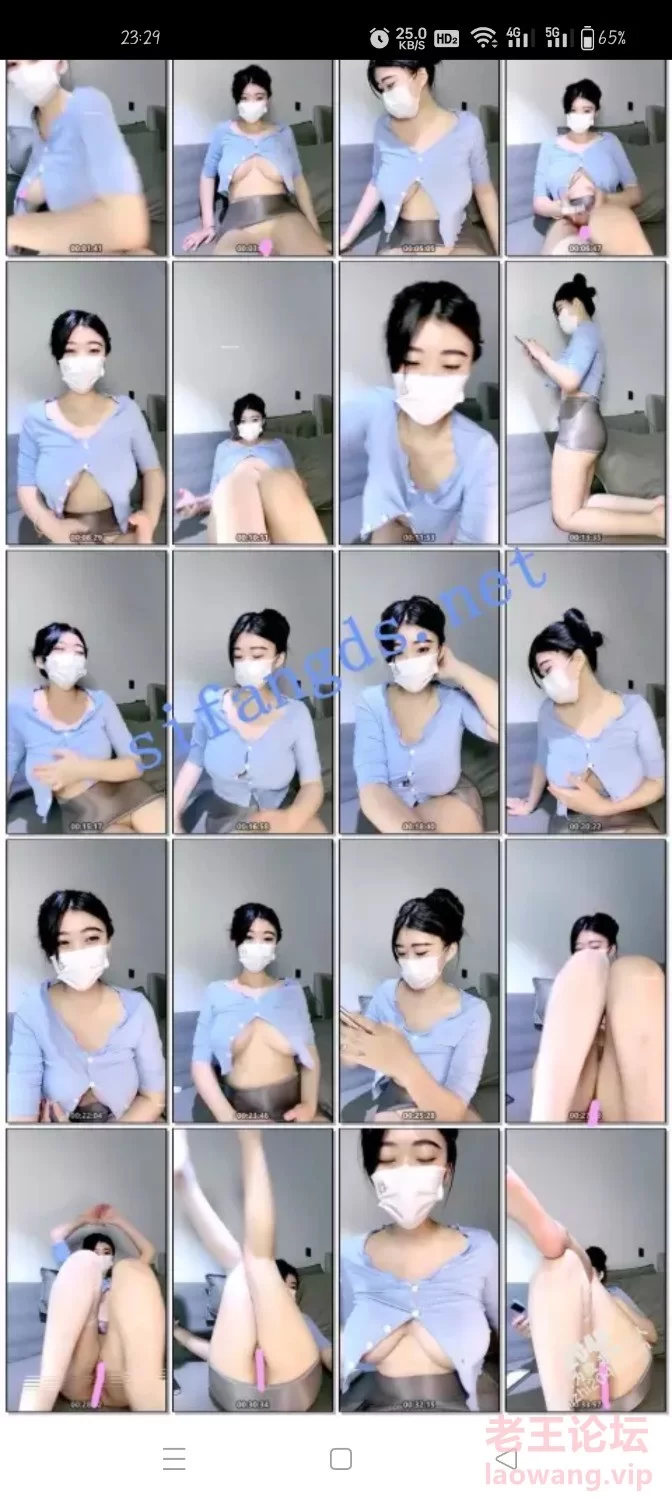Go back using the navigation bar's back triangle

[x=507, y=1459]
